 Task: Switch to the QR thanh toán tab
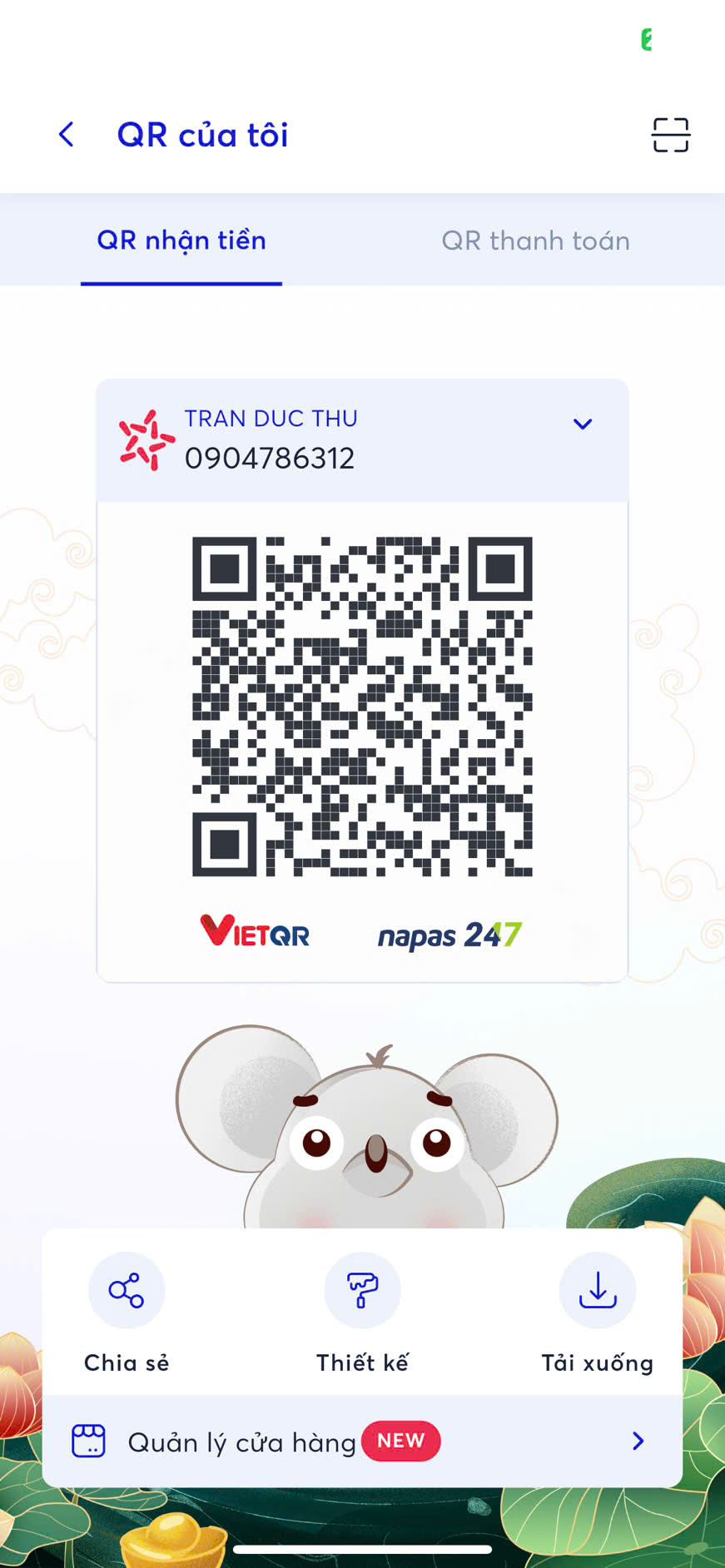coord(535,241)
